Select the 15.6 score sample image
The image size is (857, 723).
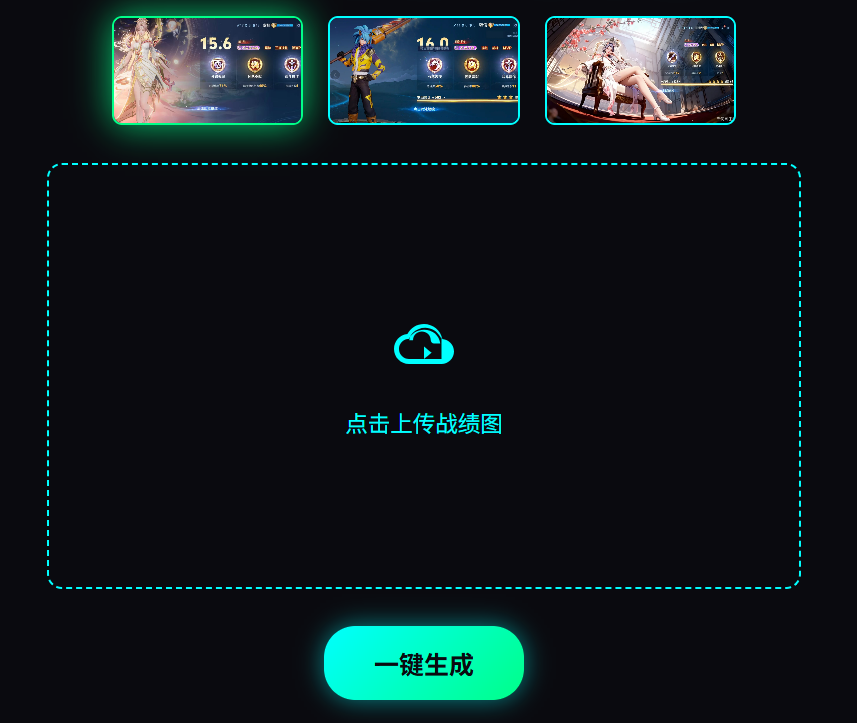[207, 71]
